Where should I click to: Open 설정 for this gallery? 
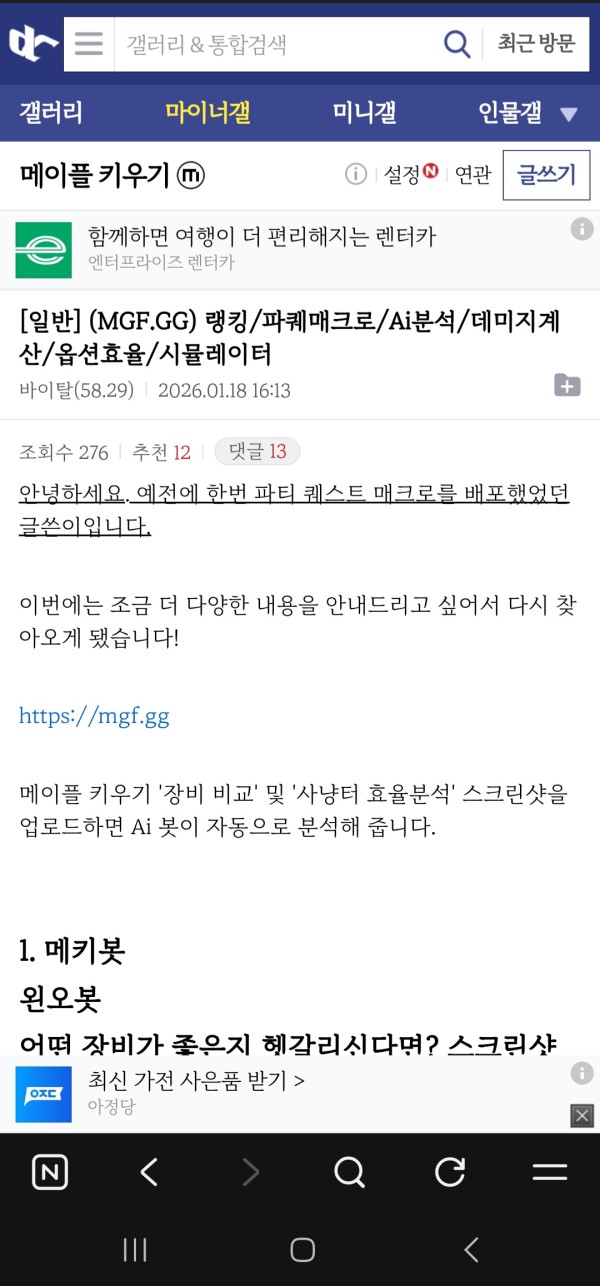[409, 175]
